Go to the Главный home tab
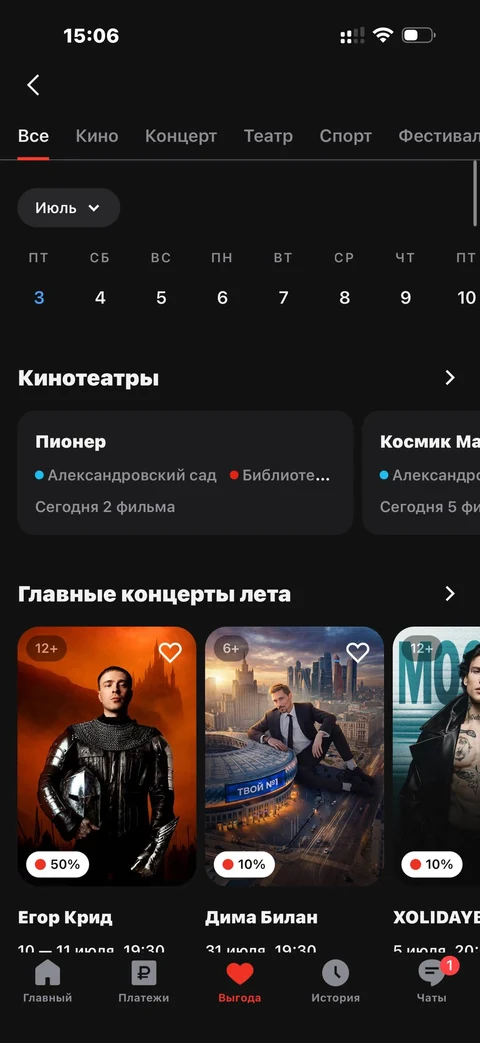480x1043 pixels. coord(47,982)
